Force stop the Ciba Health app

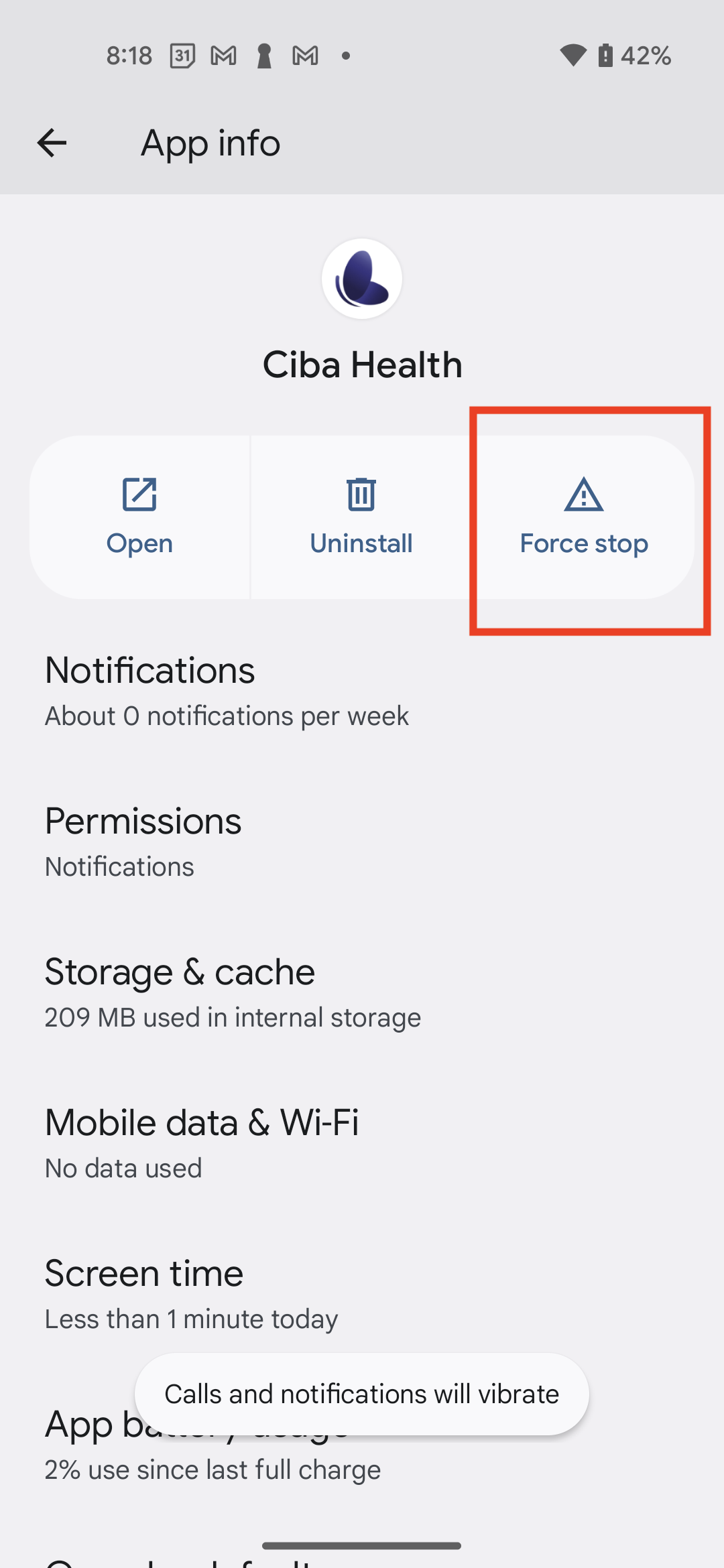pyautogui.click(x=583, y=517)
